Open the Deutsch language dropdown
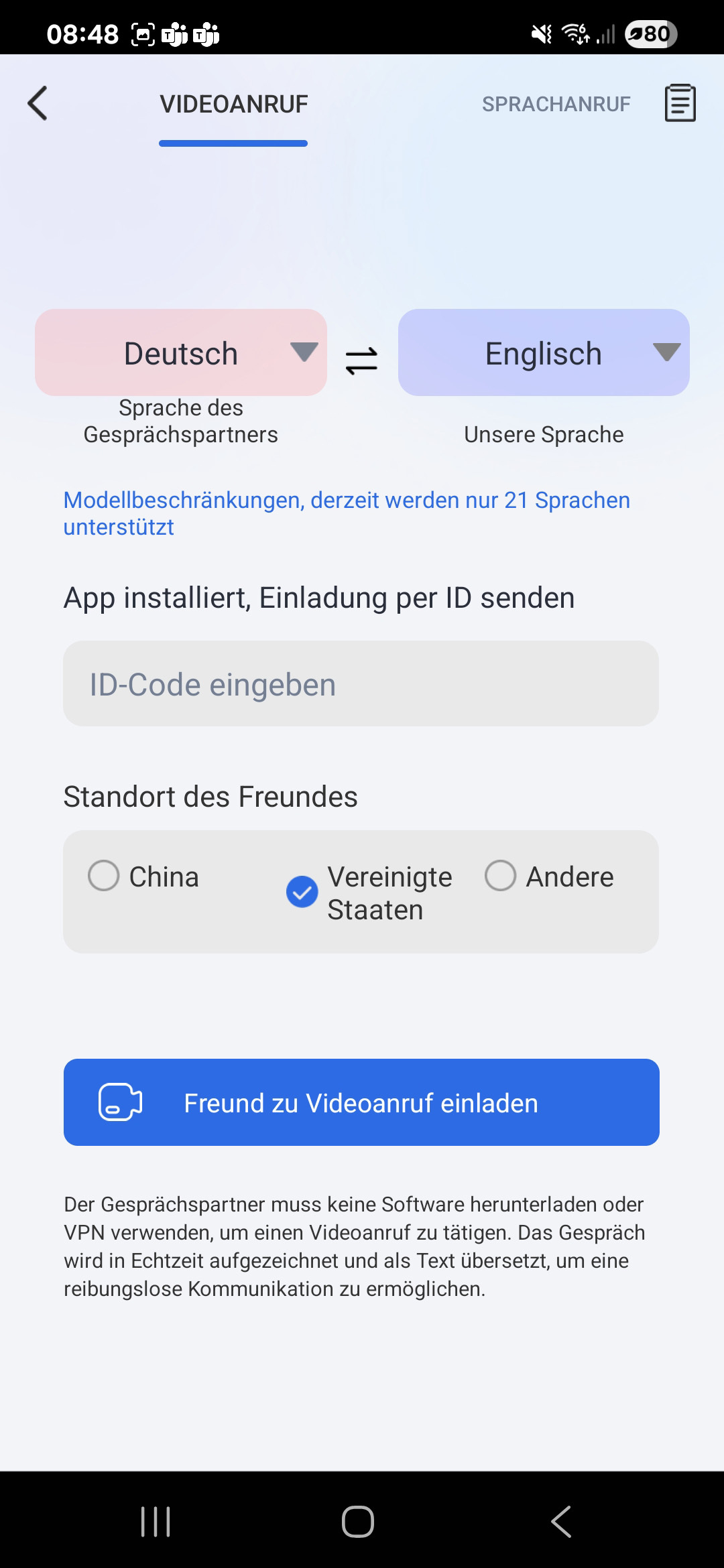Screen dimensions: 724x1568 pos(181,352)
